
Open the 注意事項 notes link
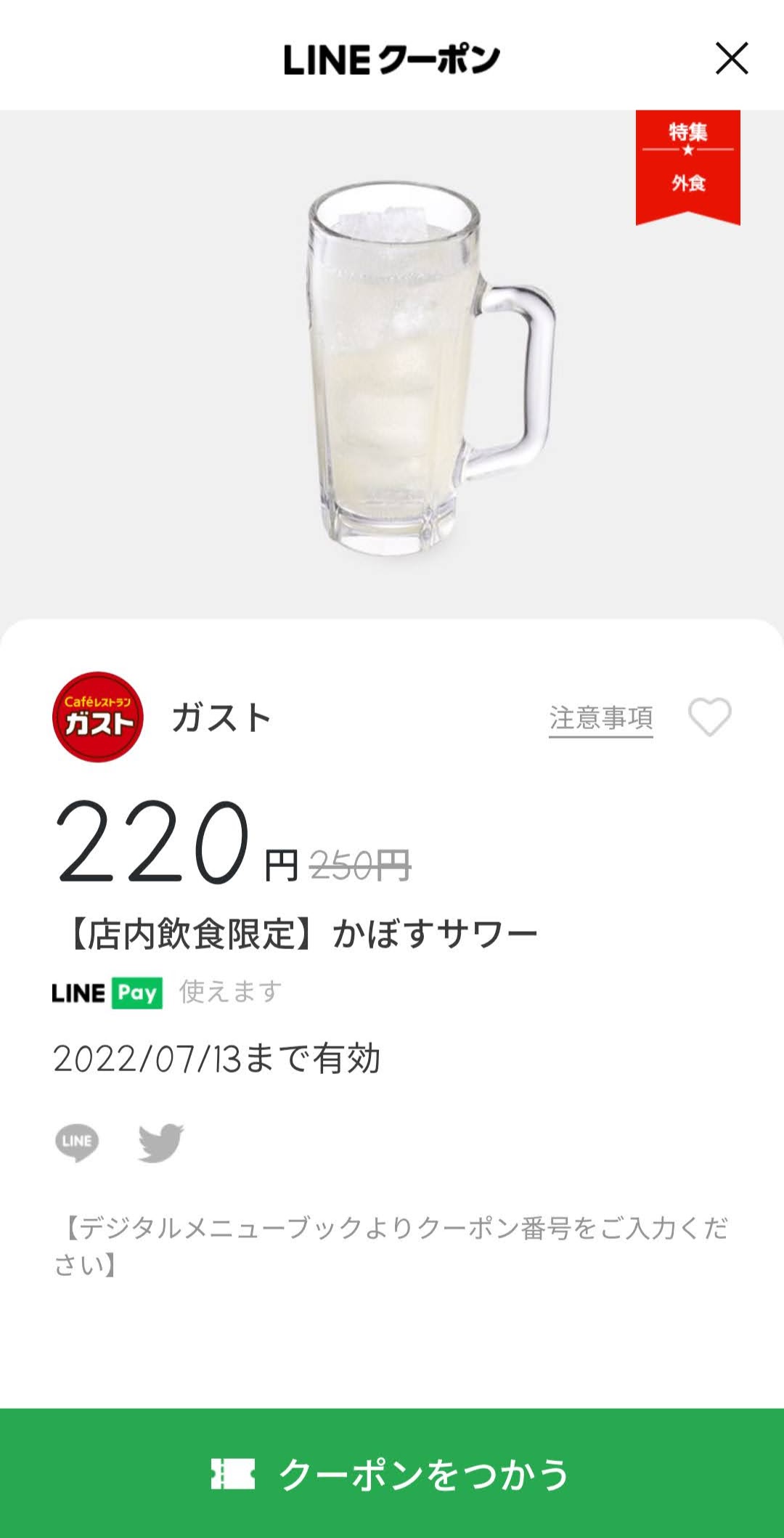(x=600, y=718)
